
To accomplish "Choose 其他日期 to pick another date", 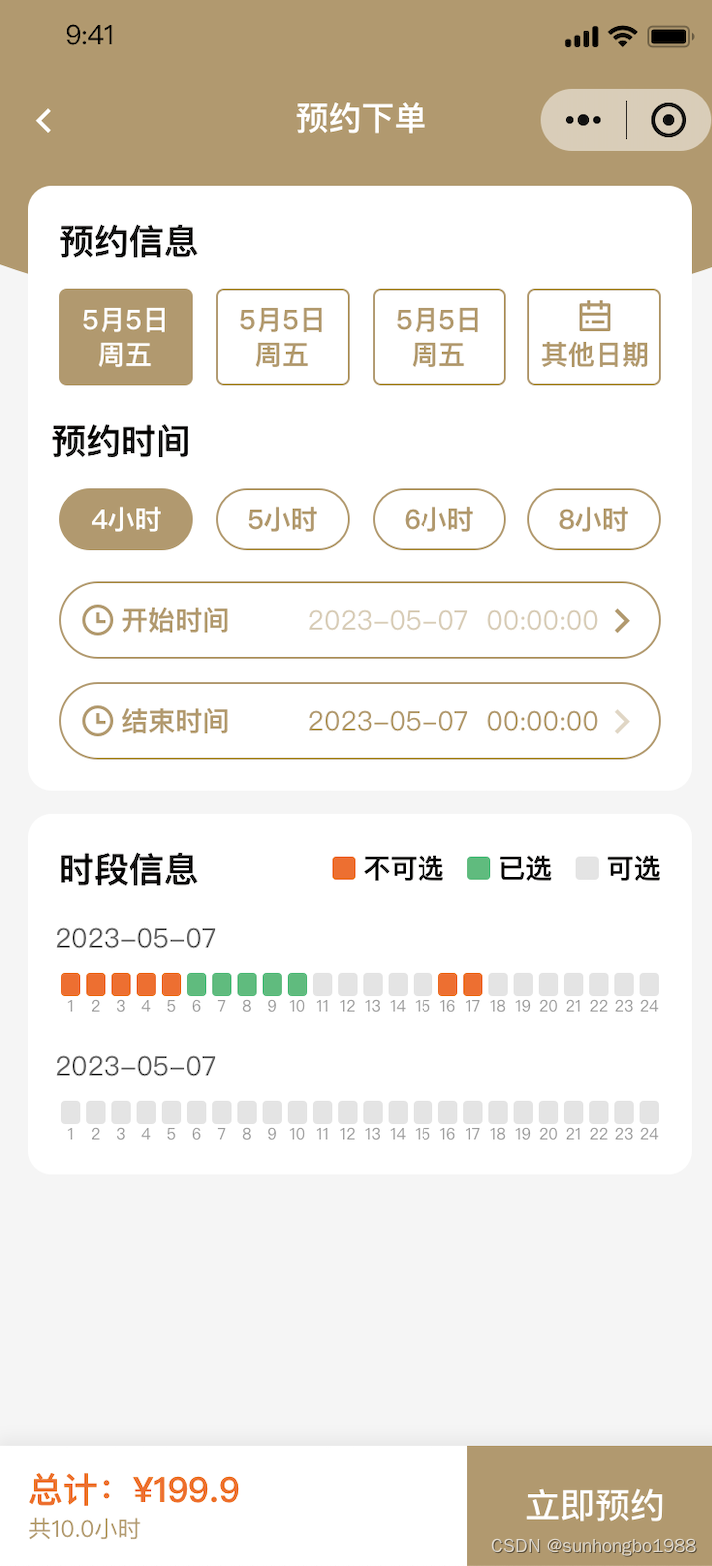I will tap(594, 337).
